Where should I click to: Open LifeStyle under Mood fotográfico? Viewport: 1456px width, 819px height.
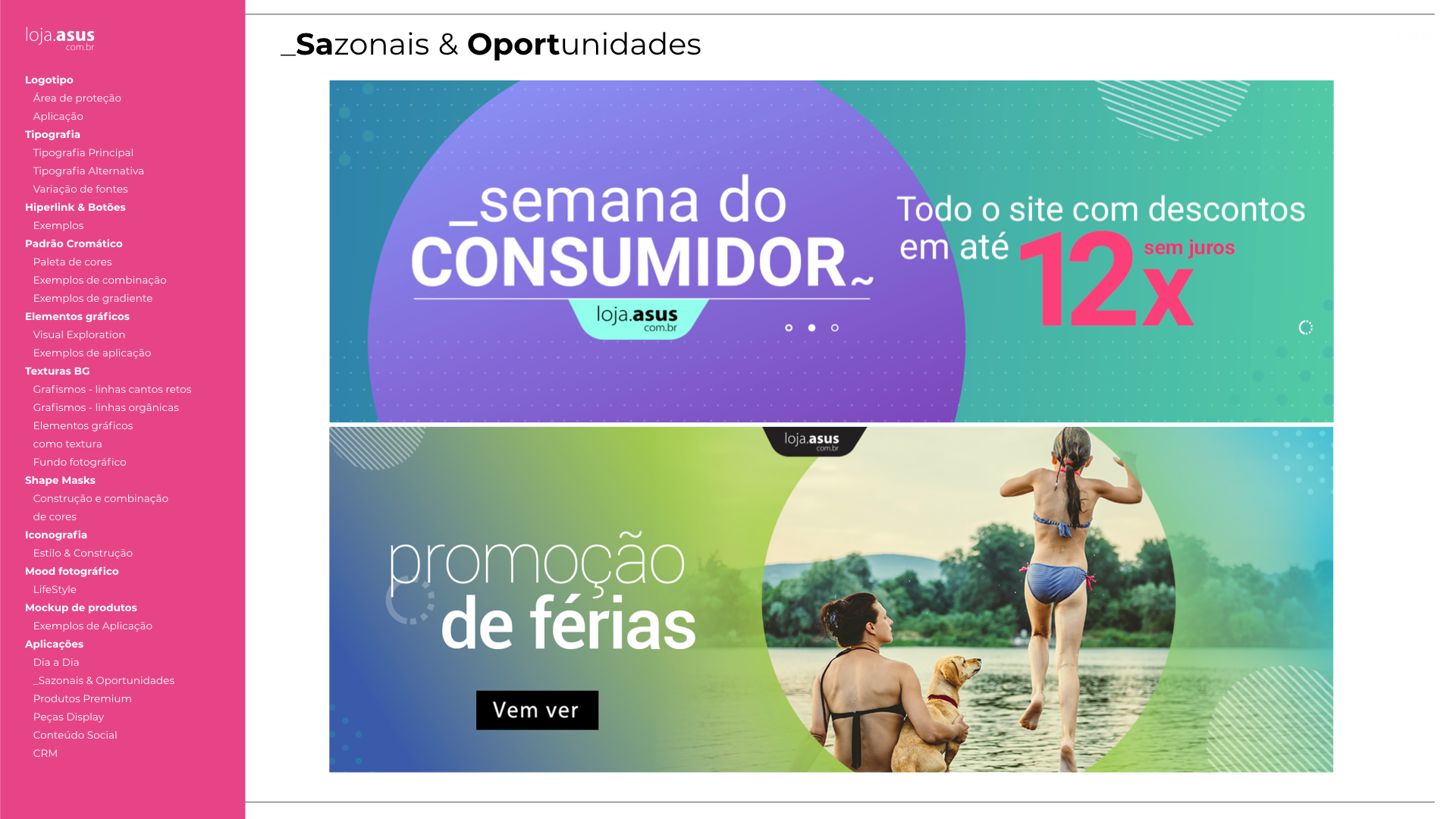tap(55, 589)
